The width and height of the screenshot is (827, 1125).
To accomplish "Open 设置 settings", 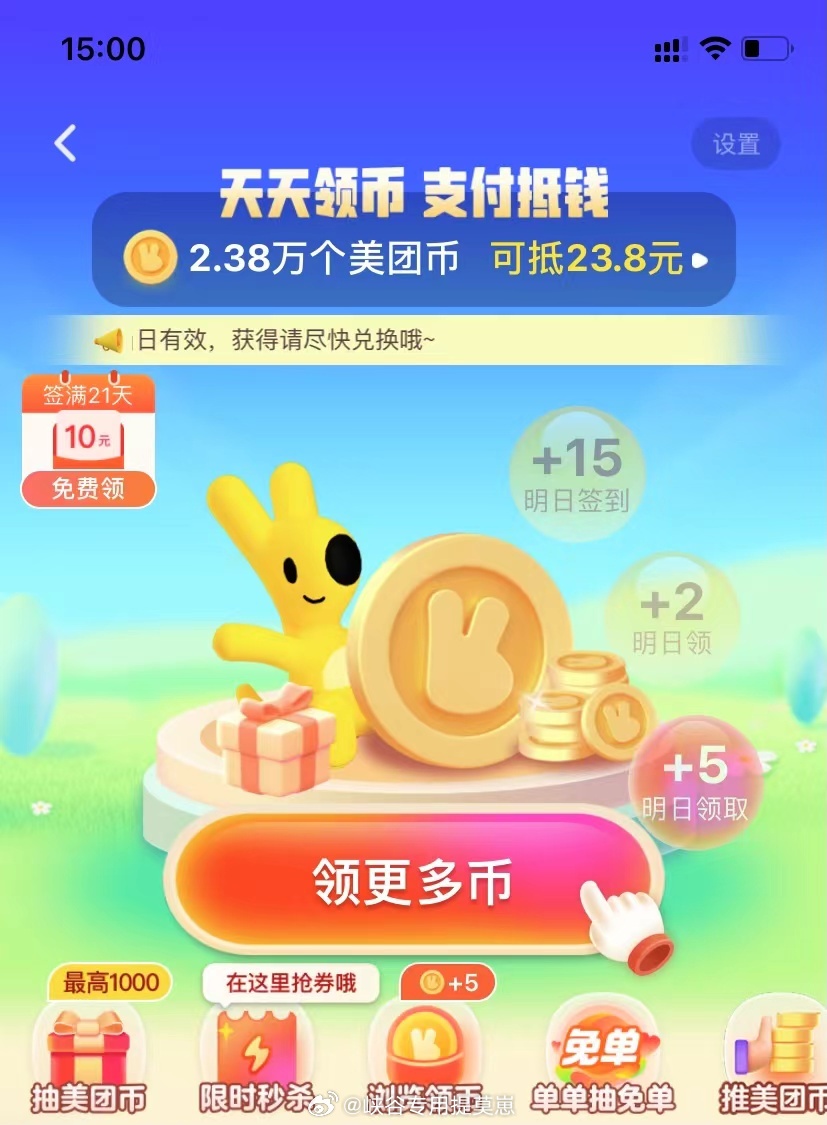I will (736, 144).
